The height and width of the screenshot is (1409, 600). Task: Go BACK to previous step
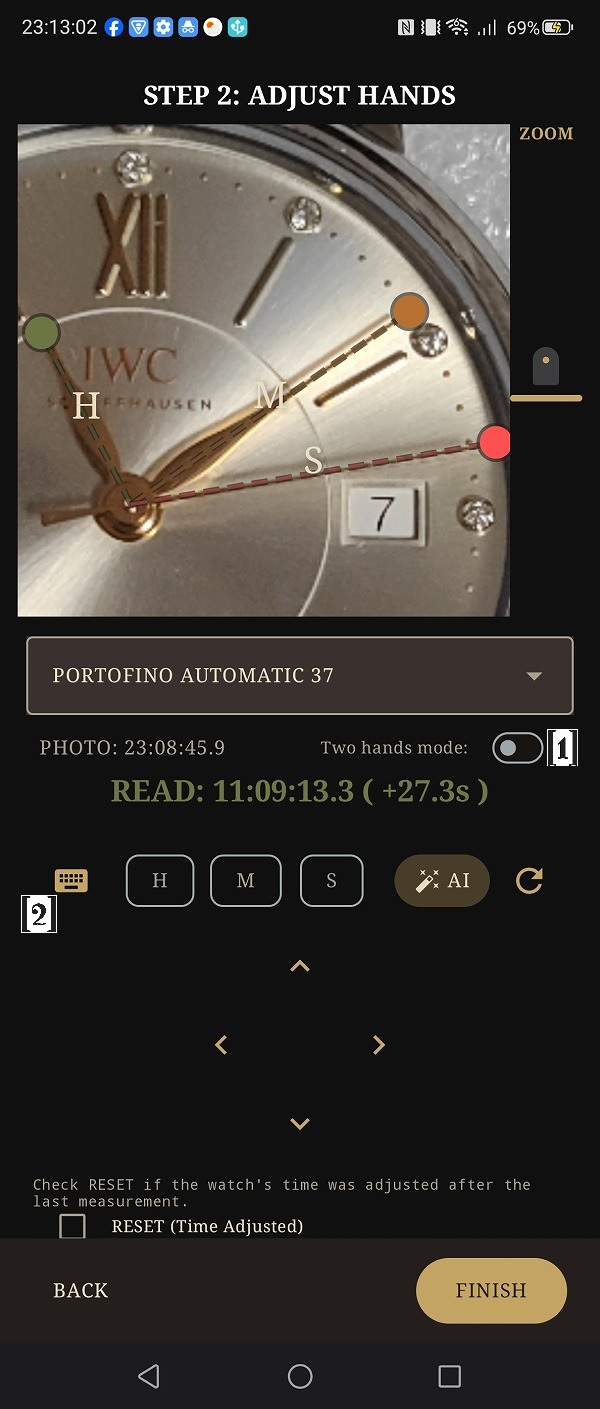tap(80, 1290)
